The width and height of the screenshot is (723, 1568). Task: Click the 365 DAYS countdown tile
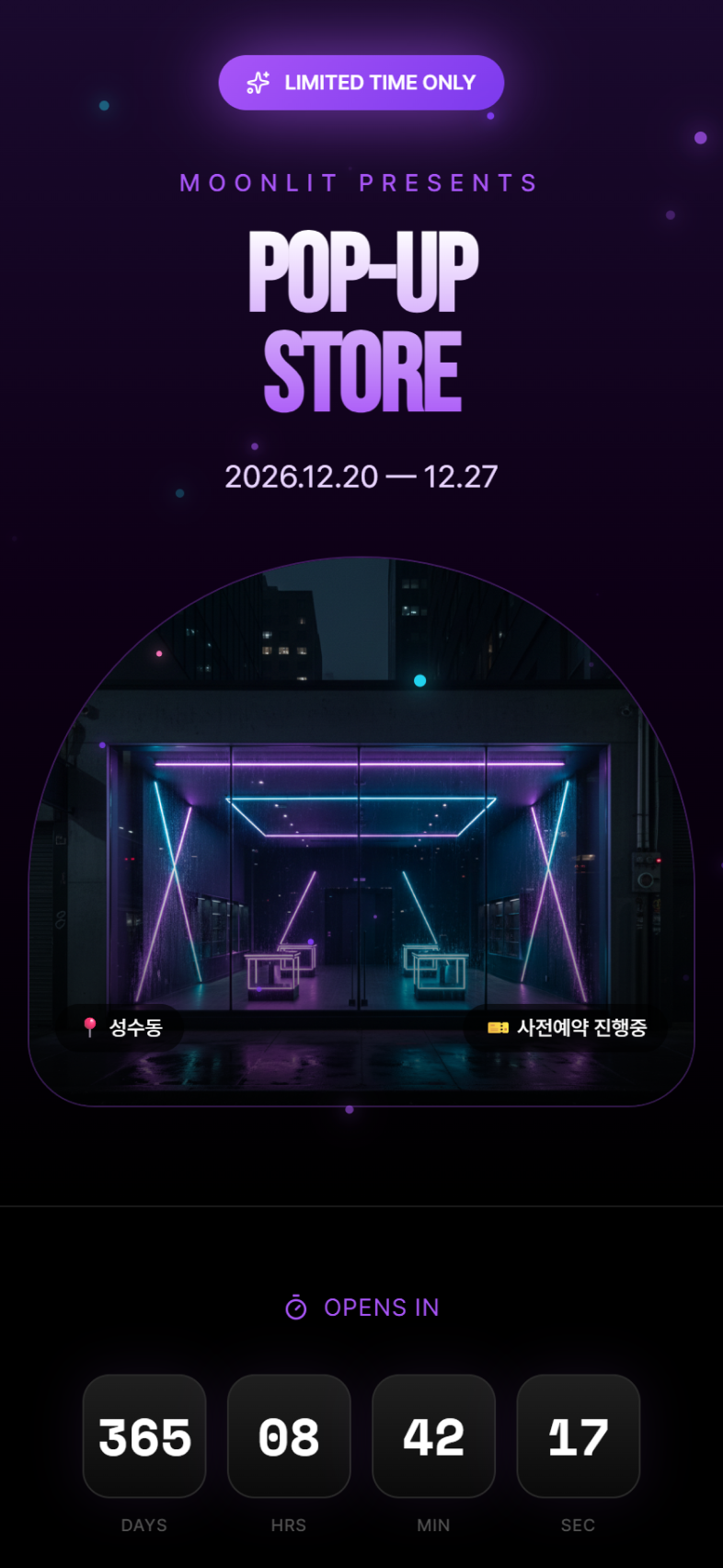coord(143,1436)
